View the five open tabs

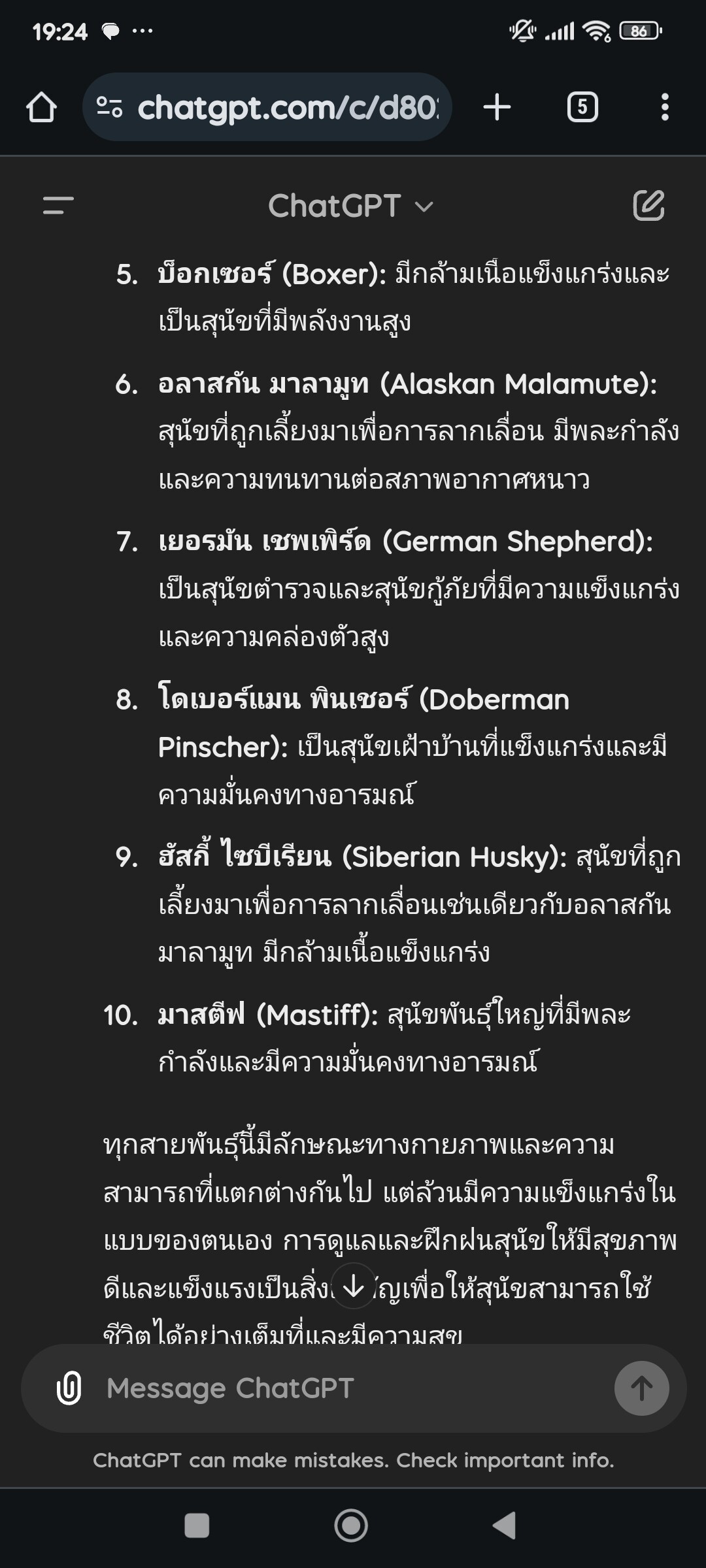582,107
